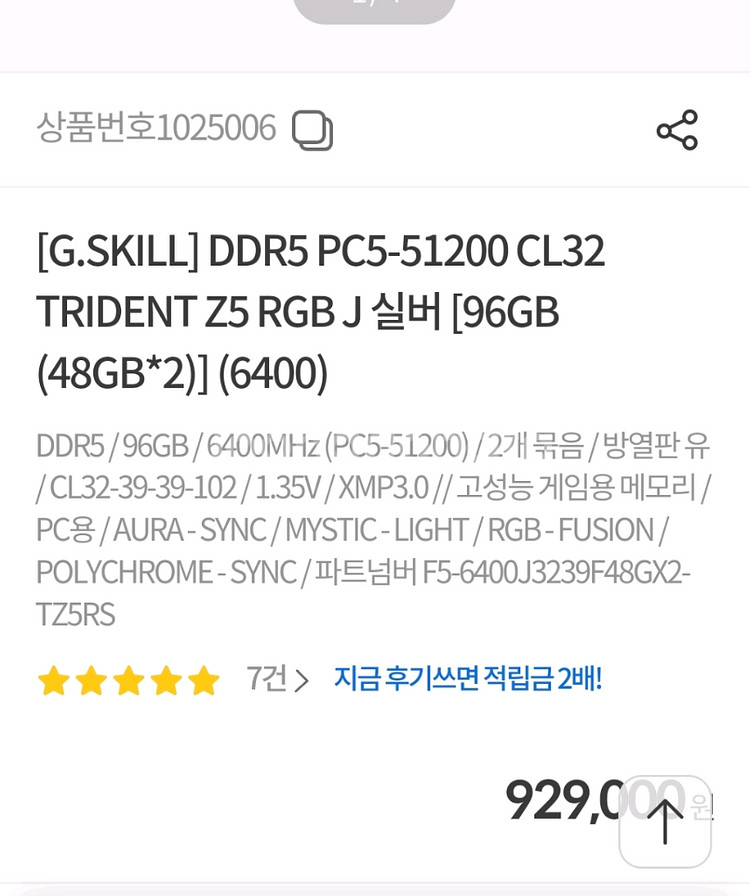Select the first rating star
Viewport: 750px width, 896px height.
(x=53, y=680)
